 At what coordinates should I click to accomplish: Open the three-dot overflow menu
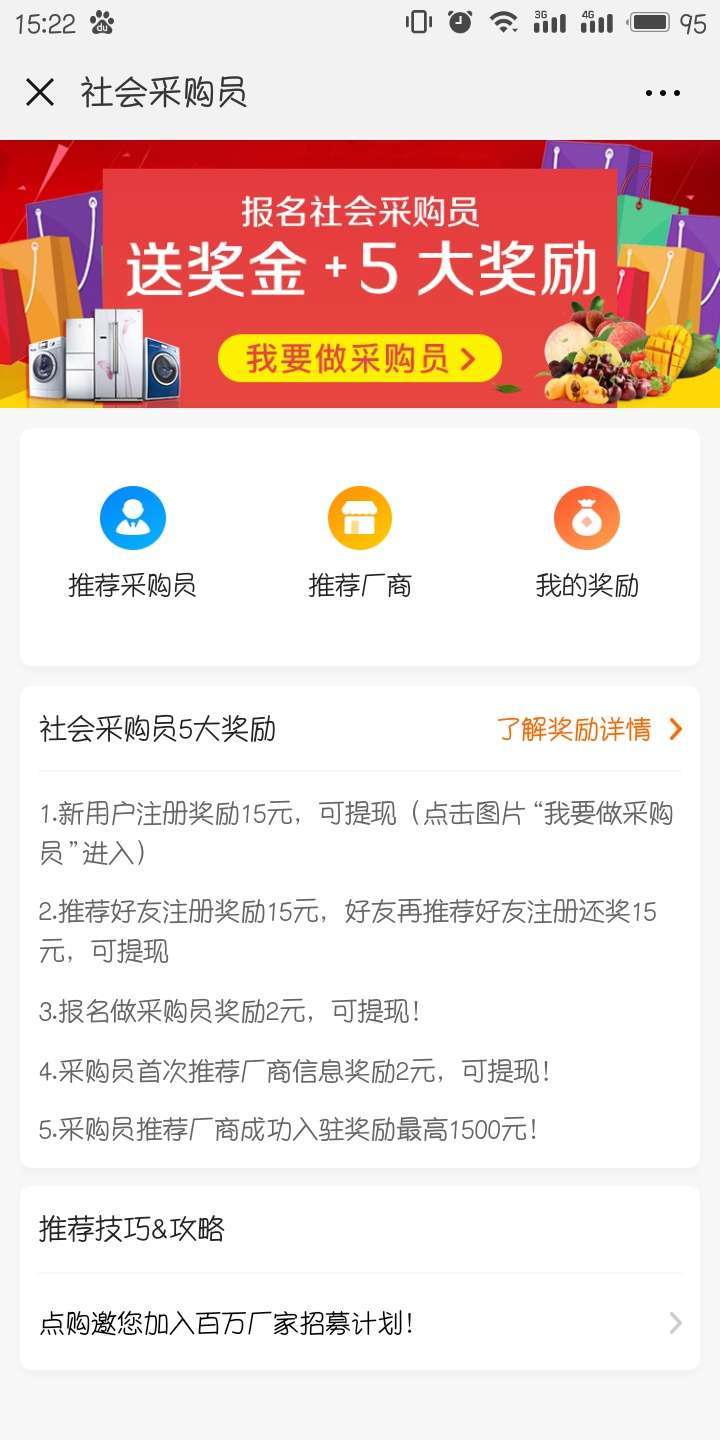(662, 93)
